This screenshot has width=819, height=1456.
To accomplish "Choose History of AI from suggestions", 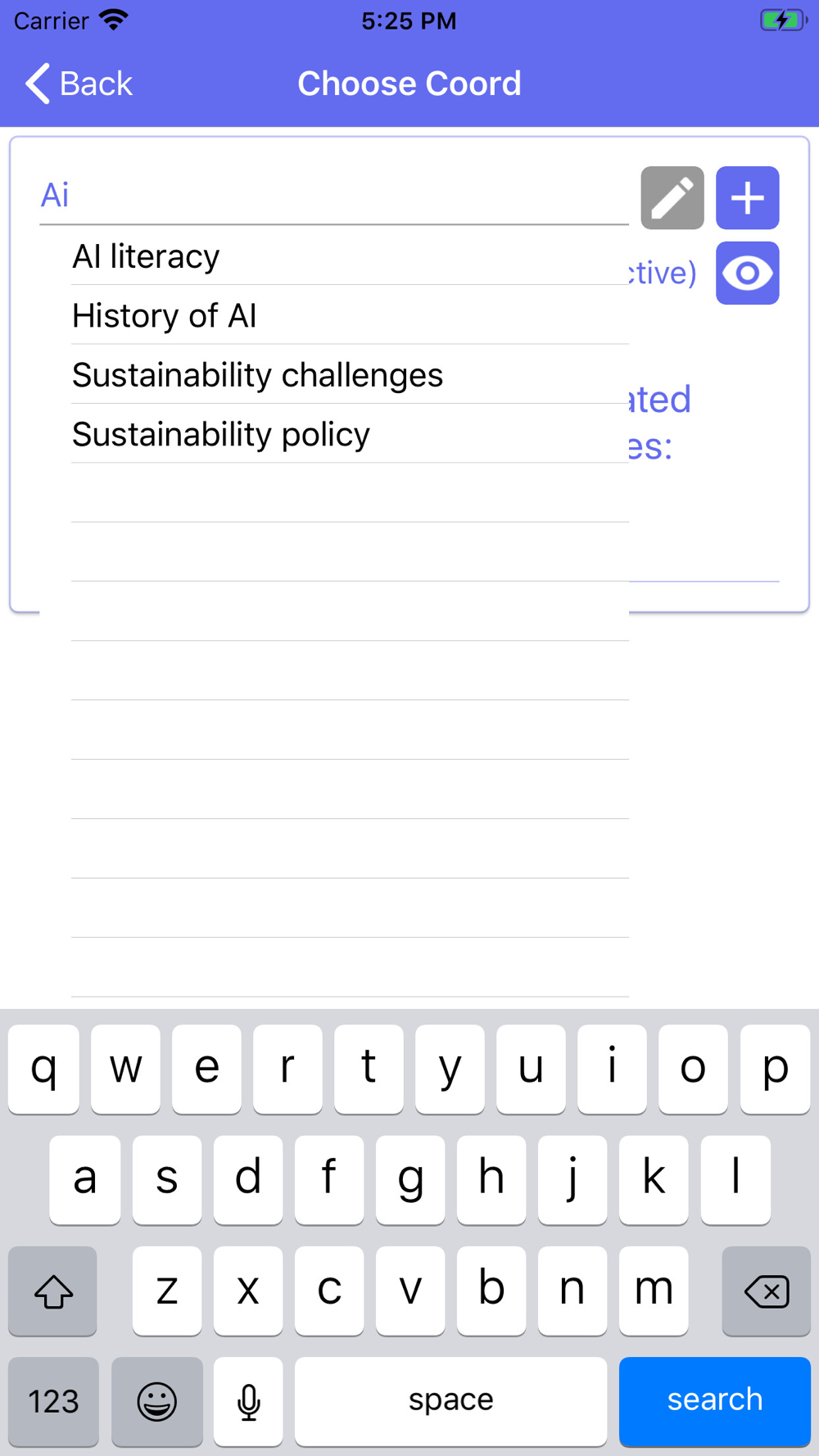I will coord(350,315).
